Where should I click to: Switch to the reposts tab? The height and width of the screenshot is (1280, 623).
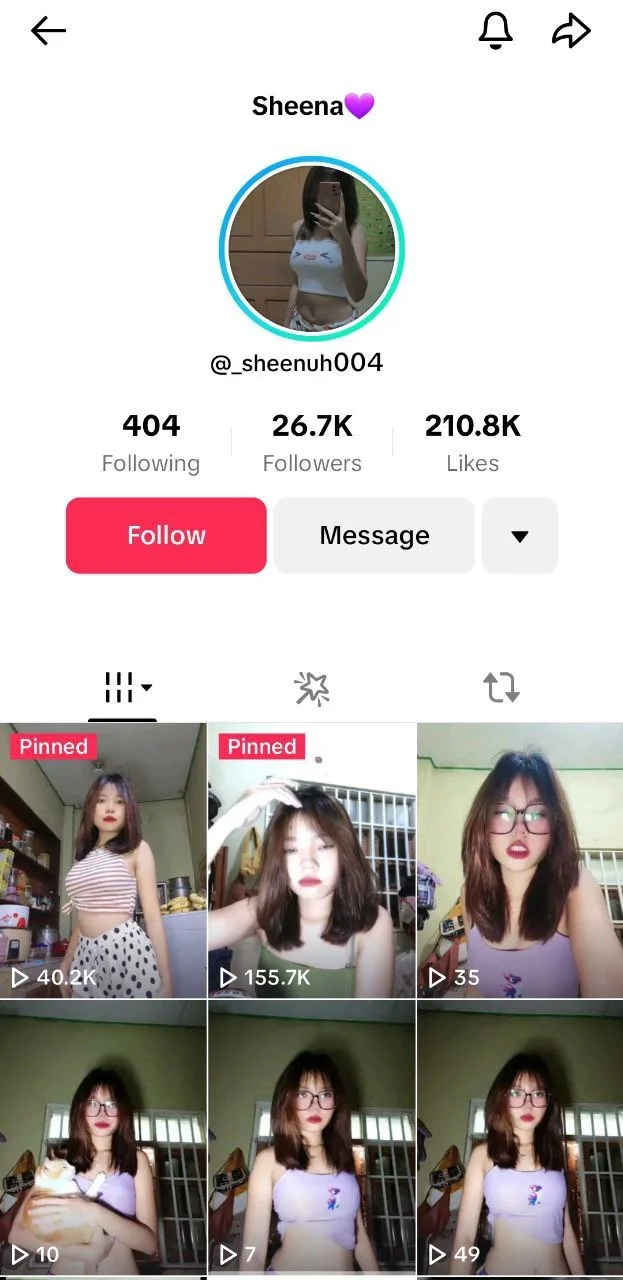point(501,688)
